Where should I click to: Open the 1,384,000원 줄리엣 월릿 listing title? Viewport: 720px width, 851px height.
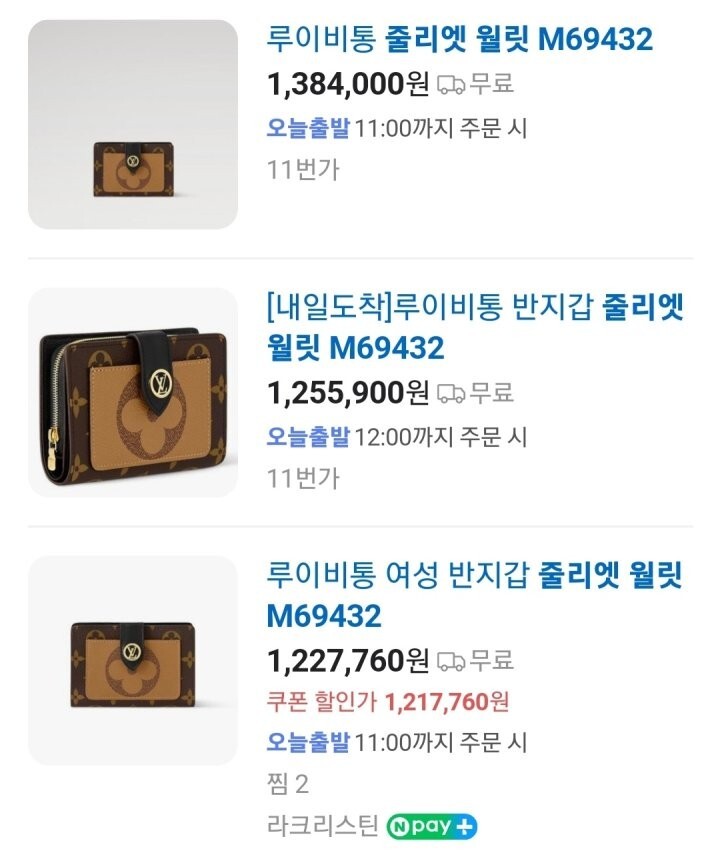pyautogui.click(x=460, y=39)
